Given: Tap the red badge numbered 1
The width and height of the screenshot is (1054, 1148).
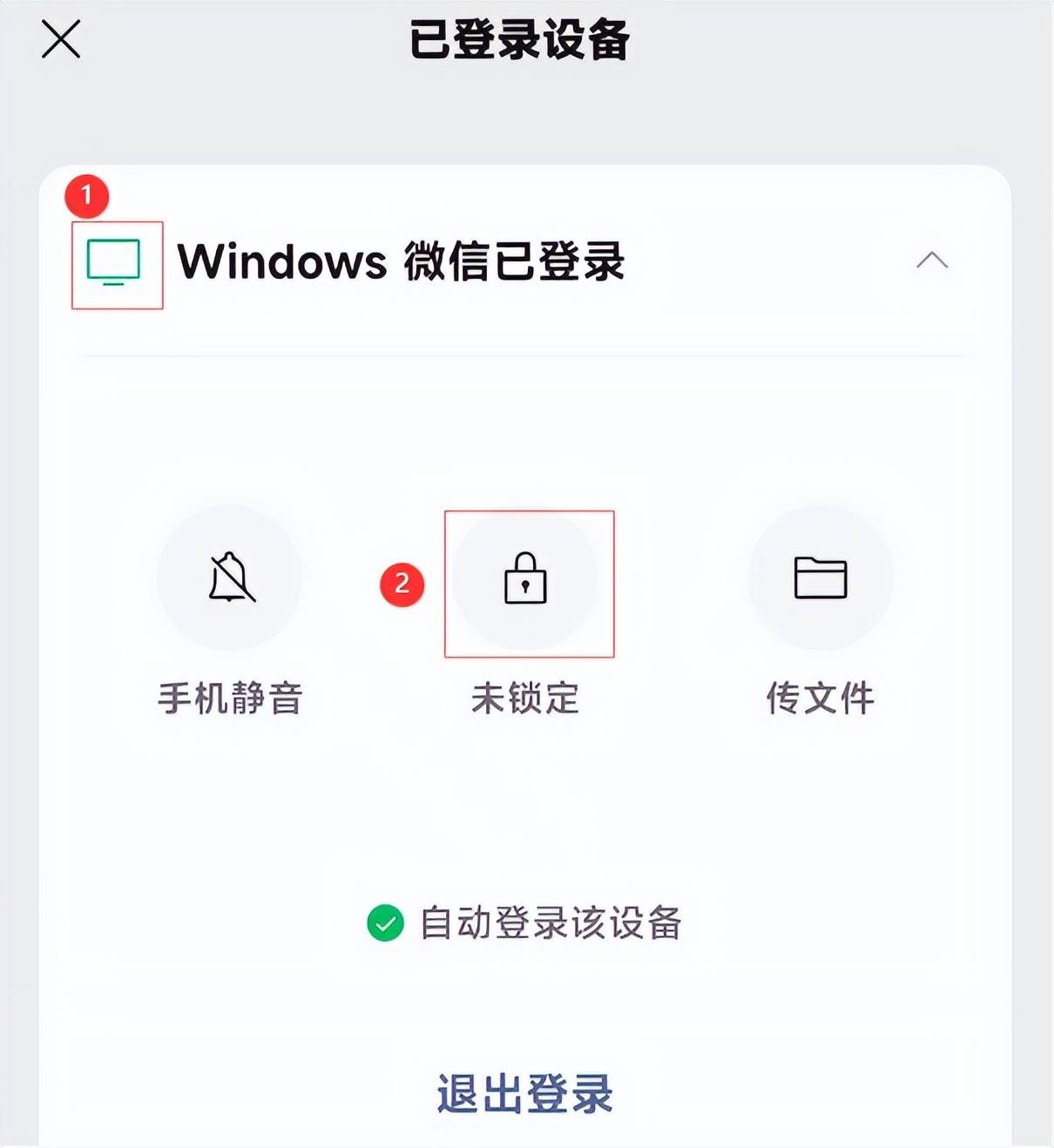Looking at the screenshot, I should coord(86,195).
